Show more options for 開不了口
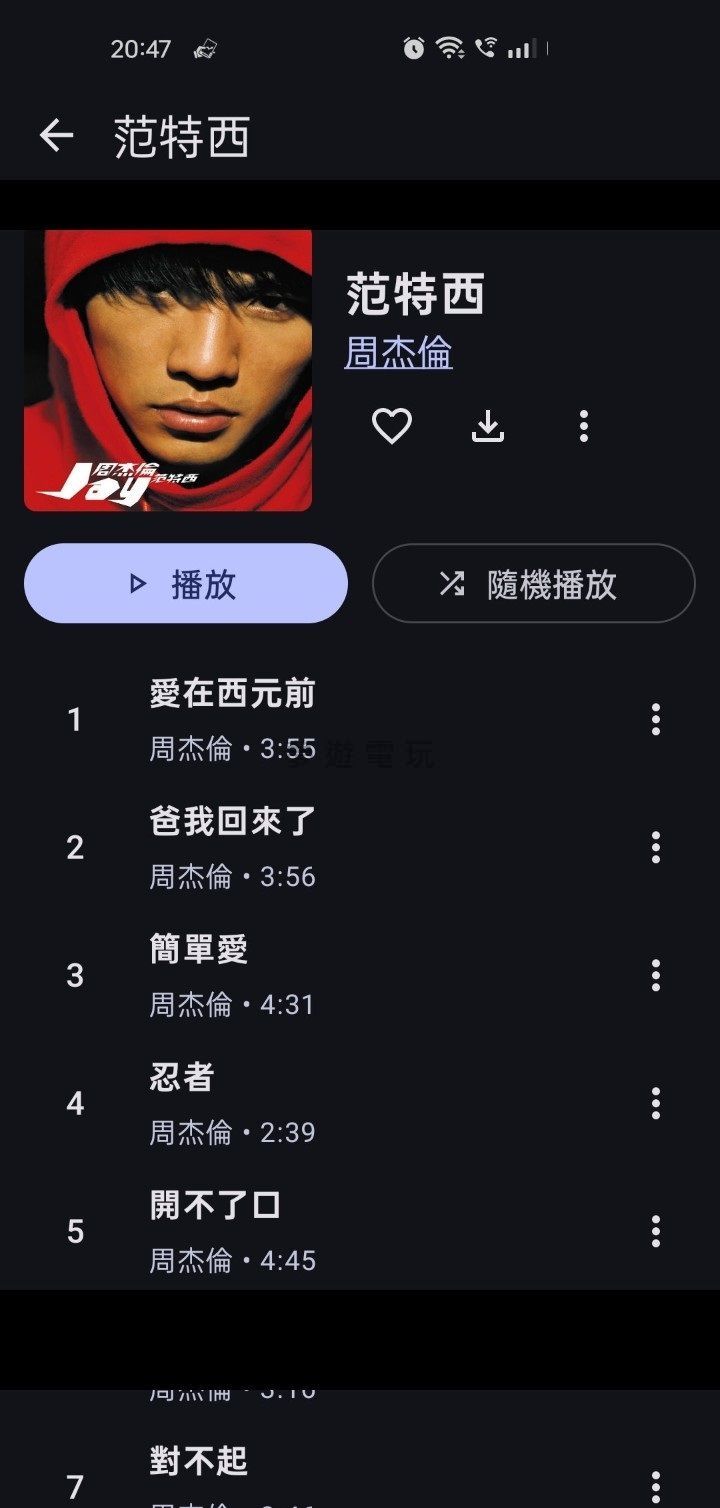Viewport: 720px width, 1508px height. click(x=656, y=1232)
